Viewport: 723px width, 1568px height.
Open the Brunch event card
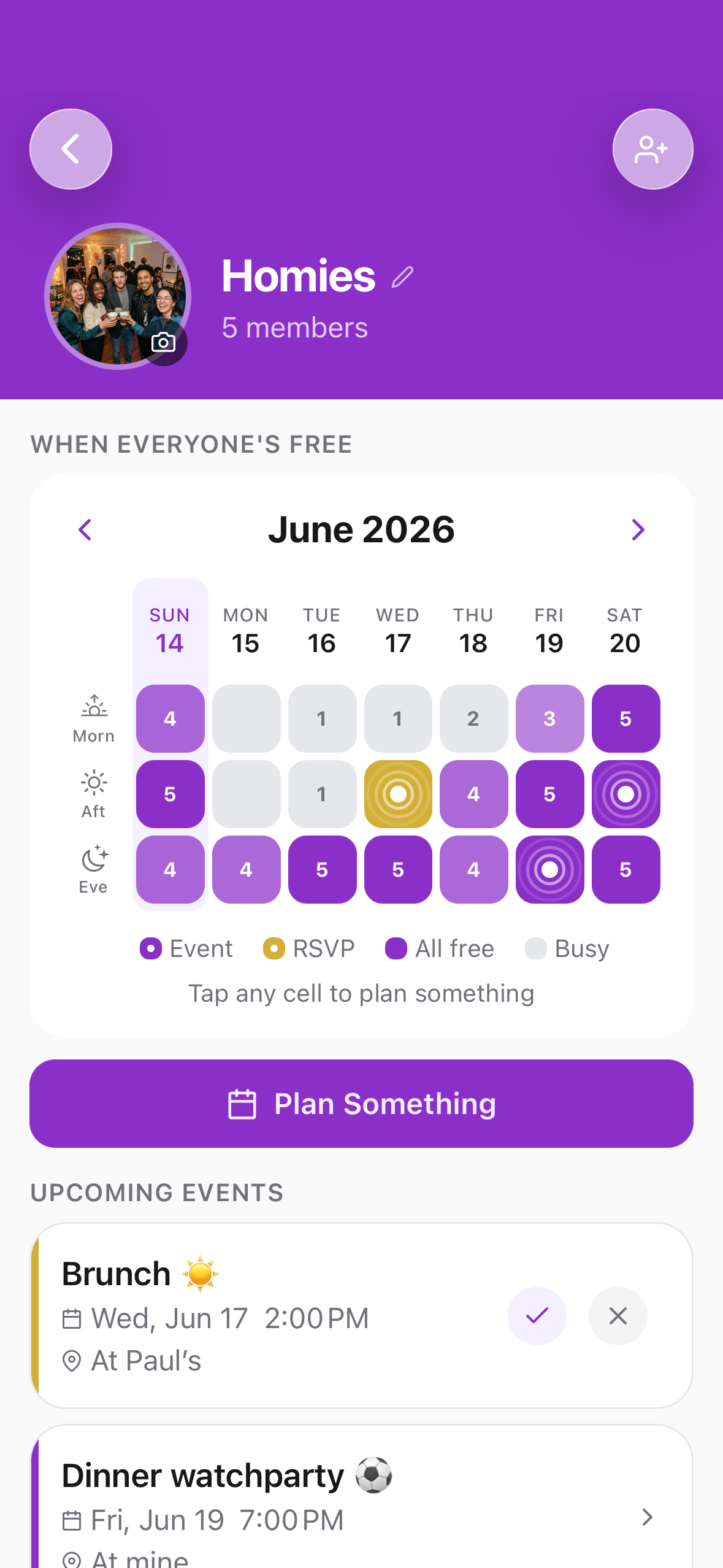270,1315
